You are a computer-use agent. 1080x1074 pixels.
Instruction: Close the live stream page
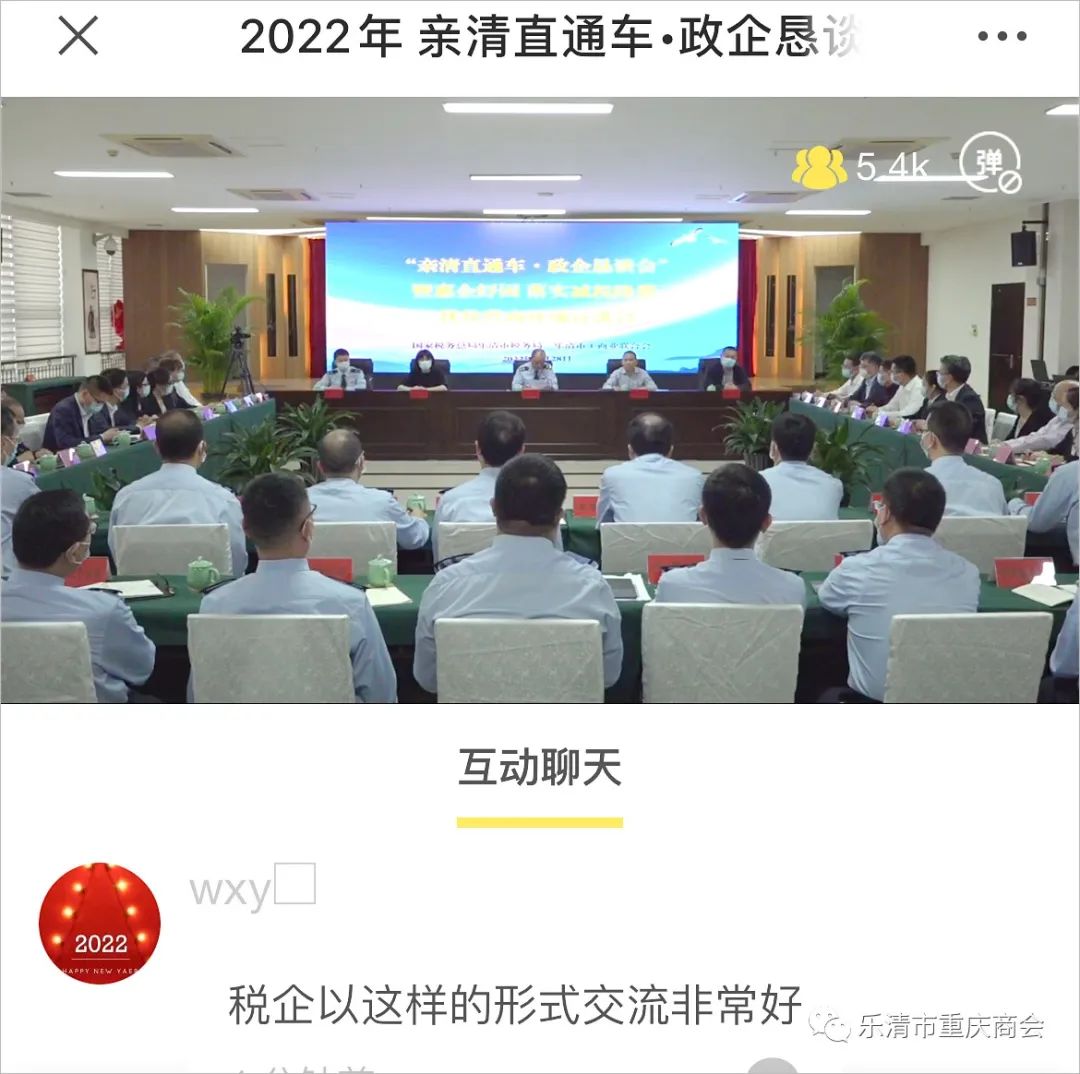[78, 37]
